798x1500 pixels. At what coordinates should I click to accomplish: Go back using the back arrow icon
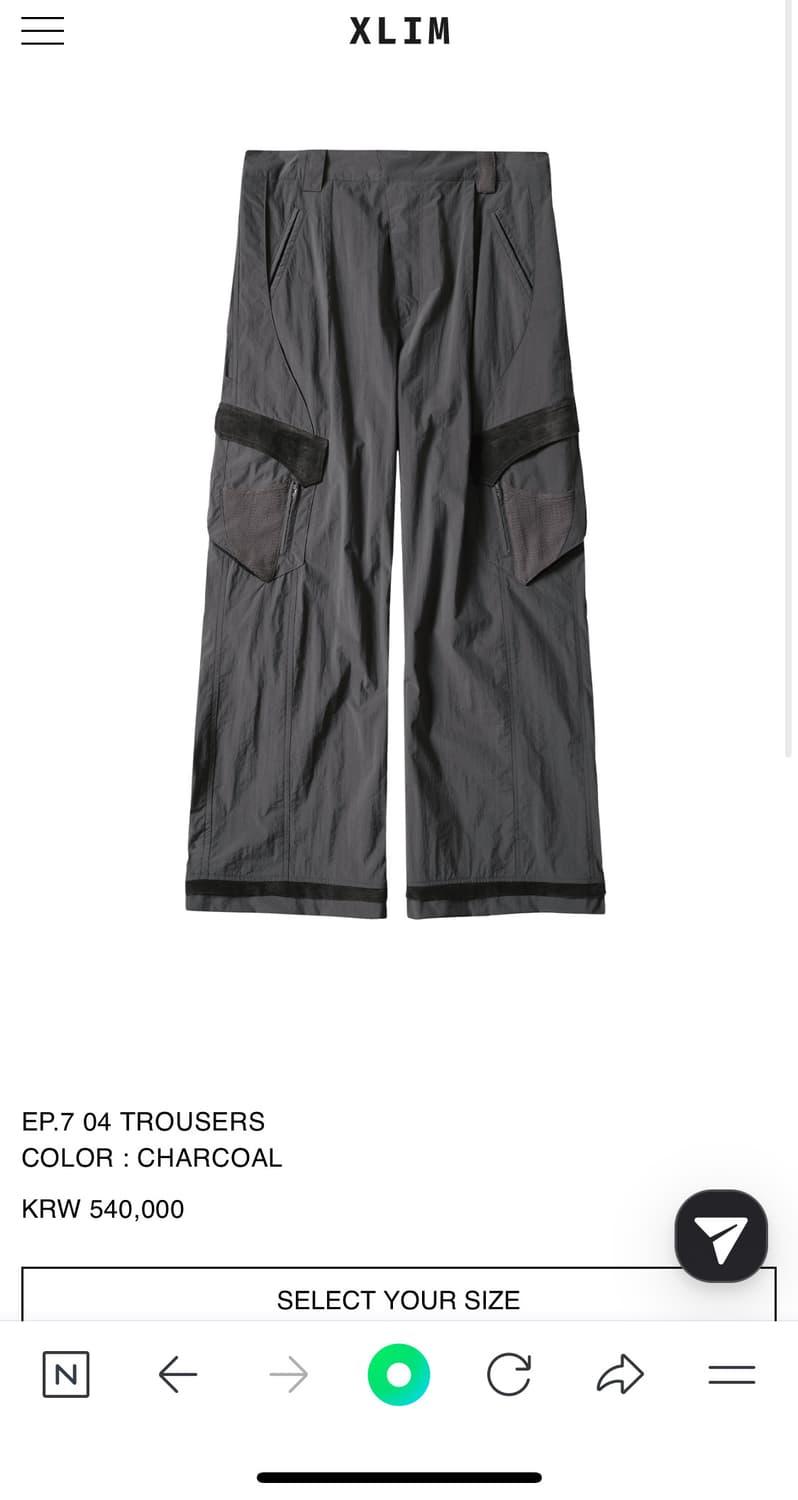click(178, 1374)
